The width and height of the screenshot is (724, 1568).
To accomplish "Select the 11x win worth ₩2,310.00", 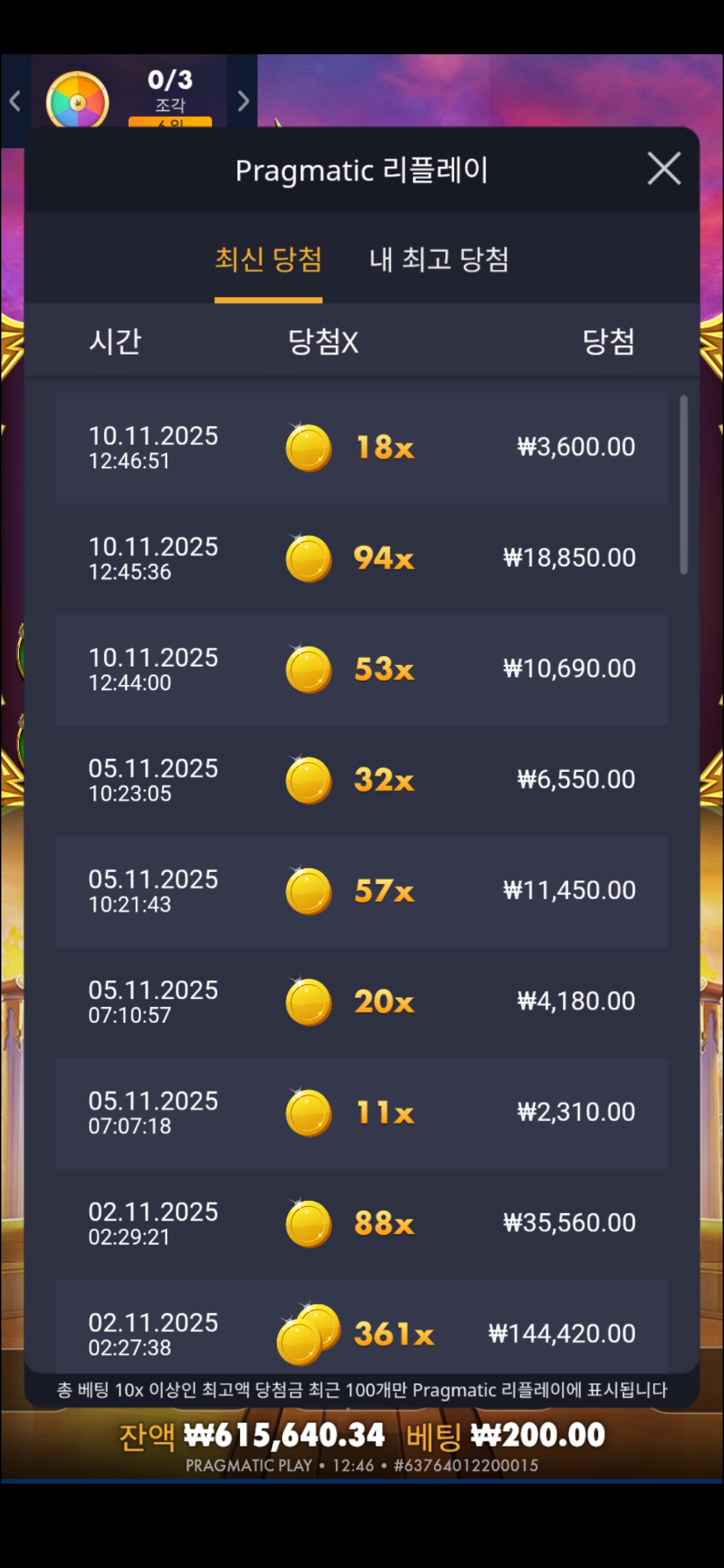I will tap(362, 1113).
